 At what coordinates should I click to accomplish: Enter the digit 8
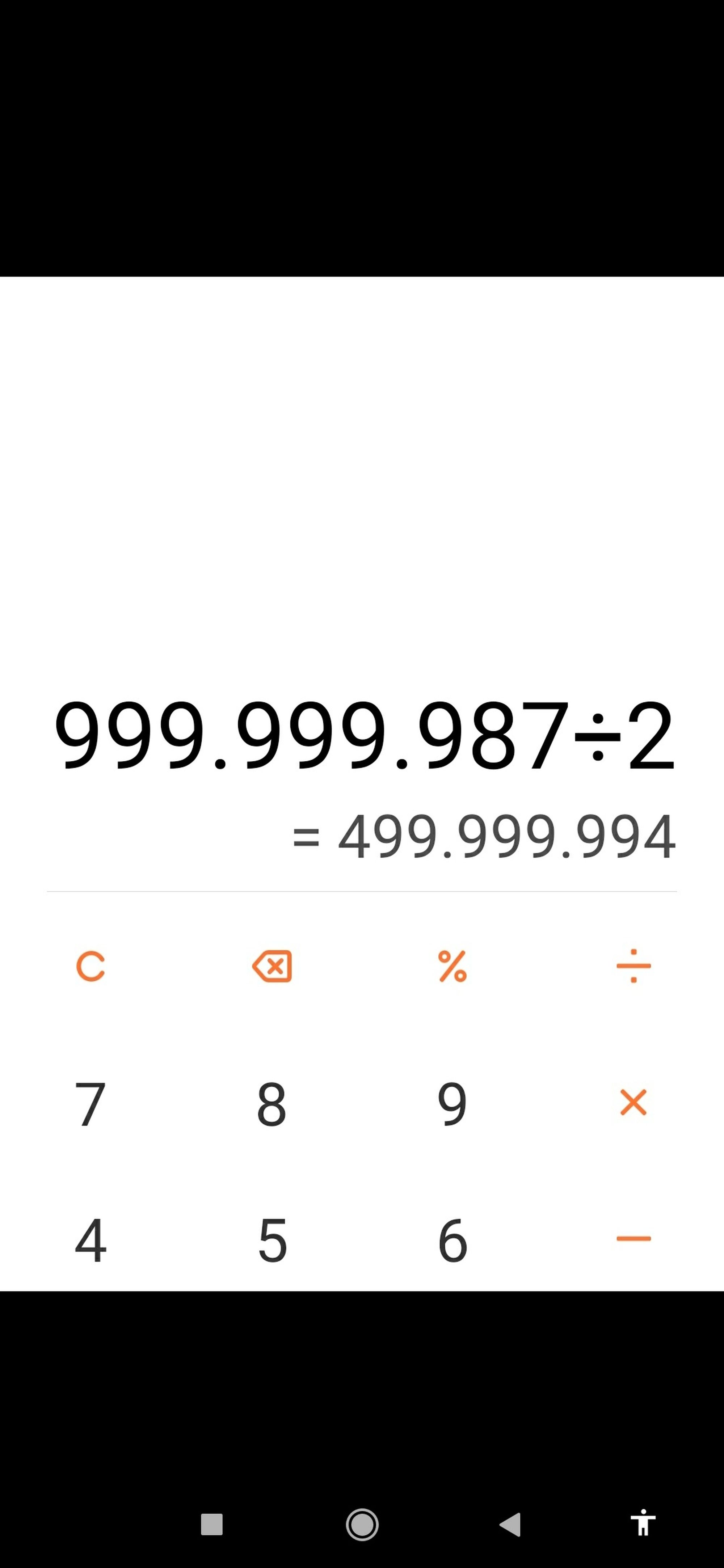271,1103
